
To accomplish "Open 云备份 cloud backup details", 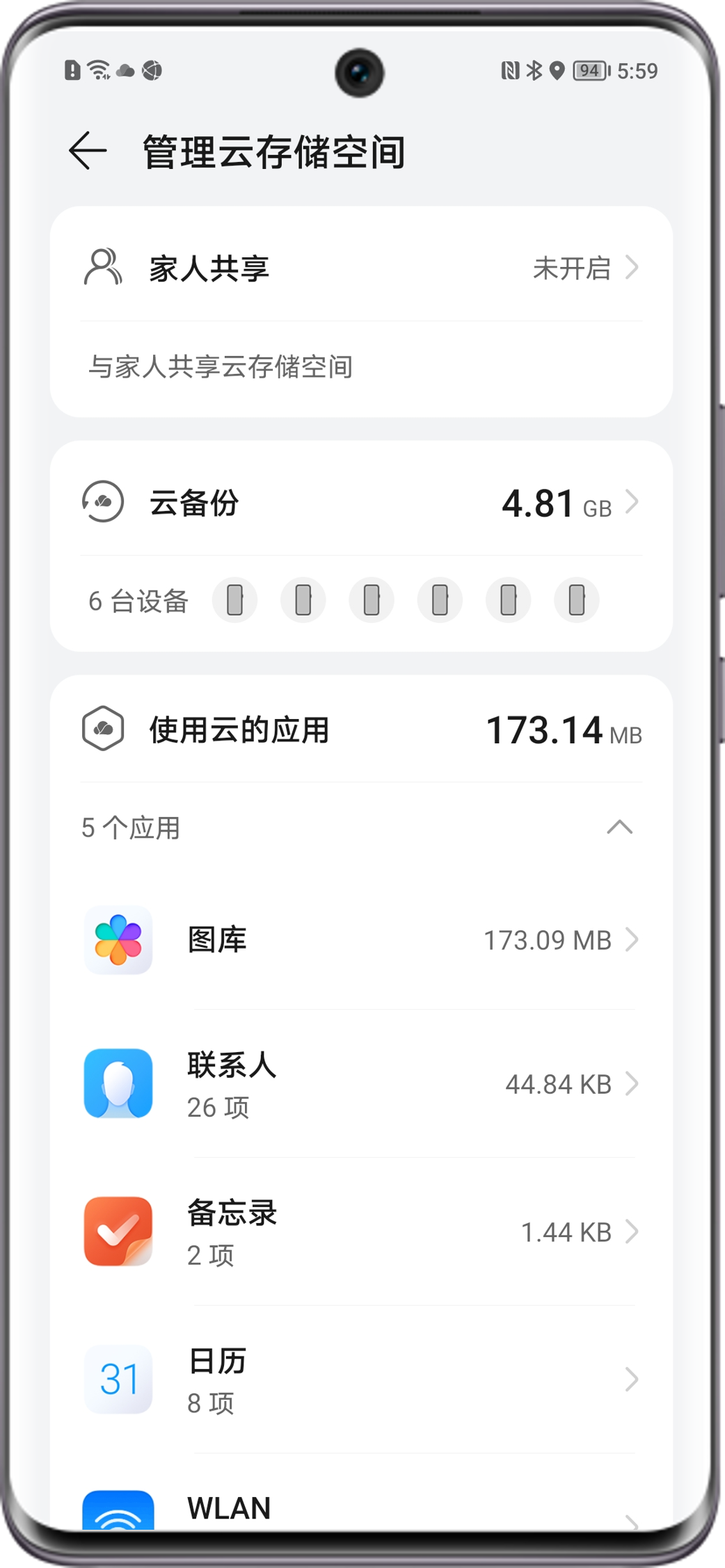I will pyautogui.click(x=360, y=503).
